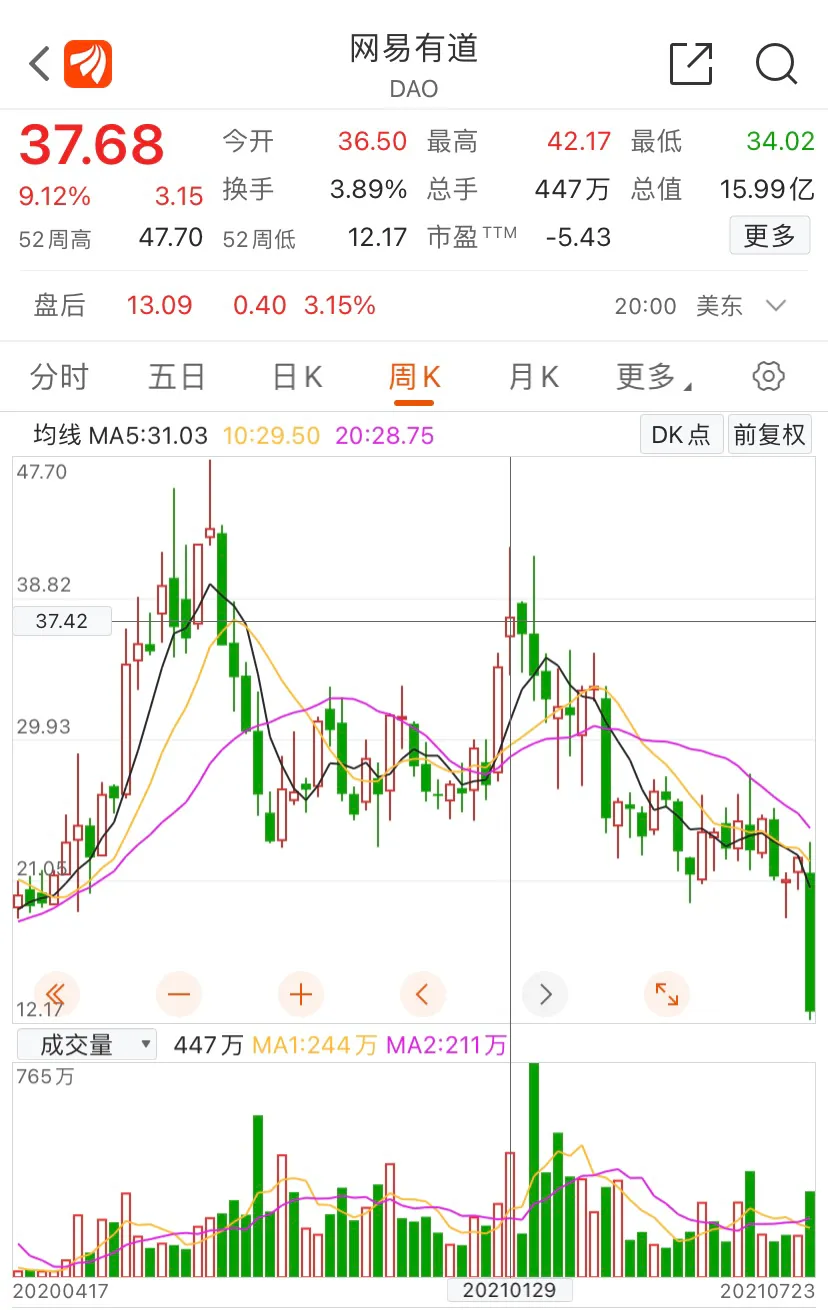Toggle the DK点 indicator button
828x1310 pixels.
coord(680,435)
